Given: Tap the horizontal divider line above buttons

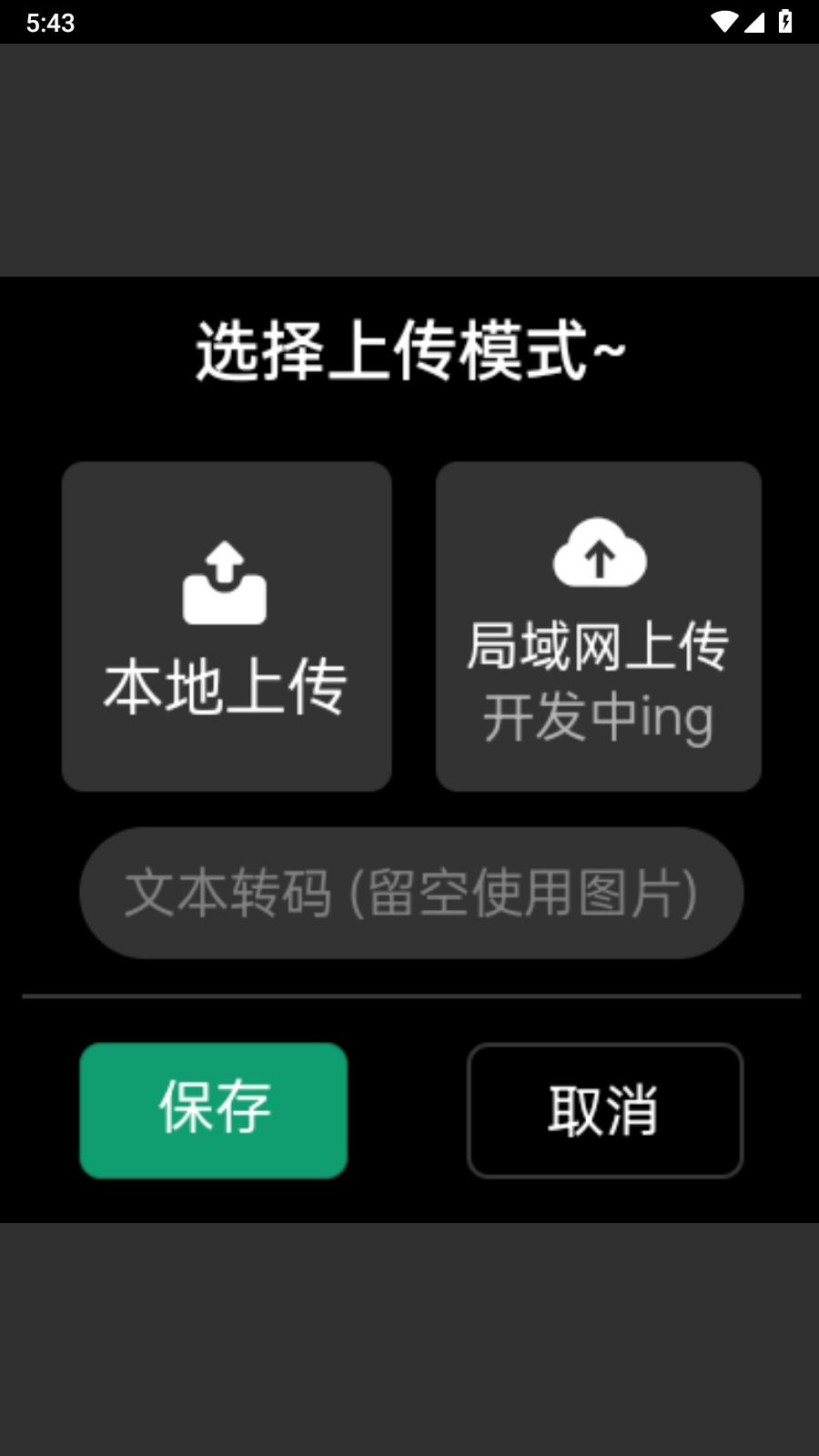Looking at the screenshot, I should point(409,996).
